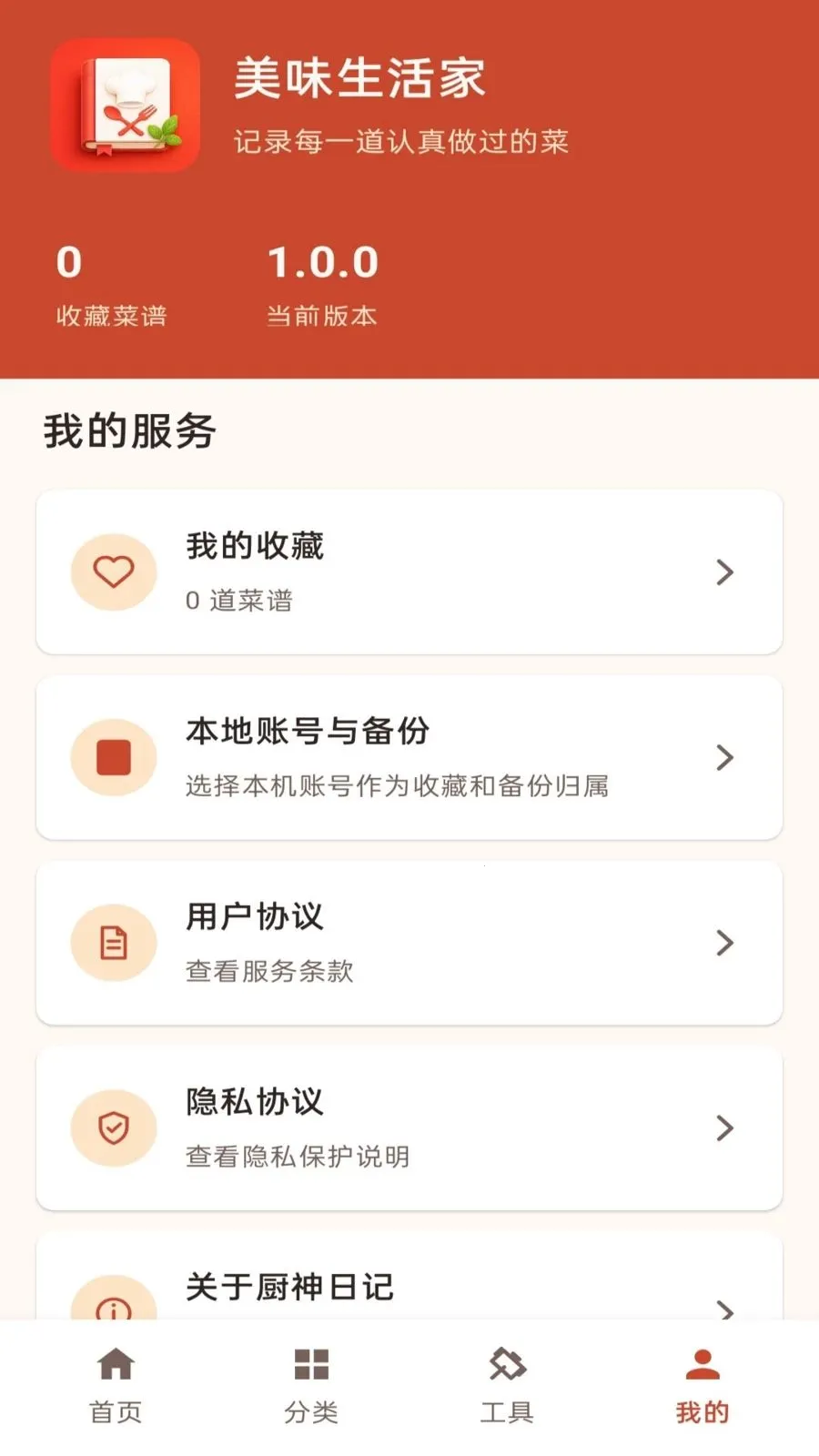This screenshot has width=819, height=1456.
Task: View the 用户协议 terms of service
Action: click(x=409, y=943)
